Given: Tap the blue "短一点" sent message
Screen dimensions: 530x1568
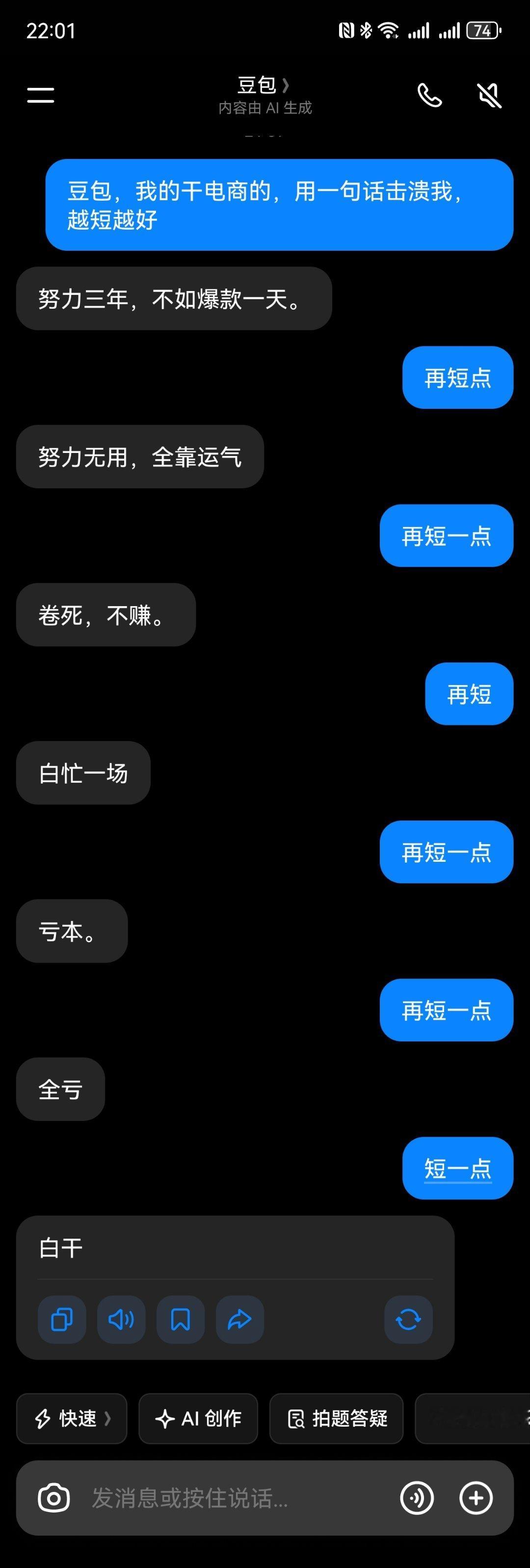Looking at the screenshot, I should click(x=457, y=1169).
